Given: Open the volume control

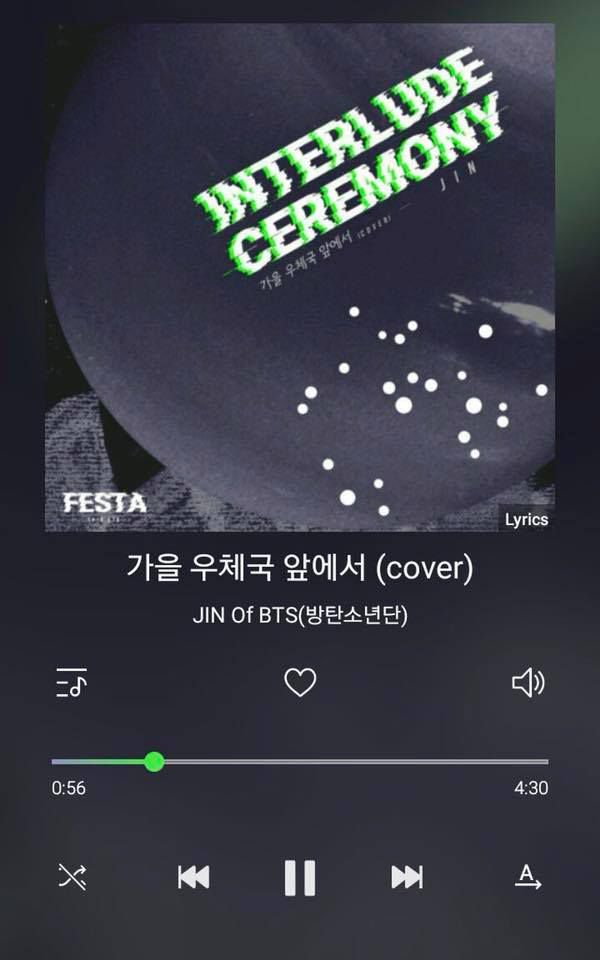Looking at the screenshot, I should [x=527, y=683].
